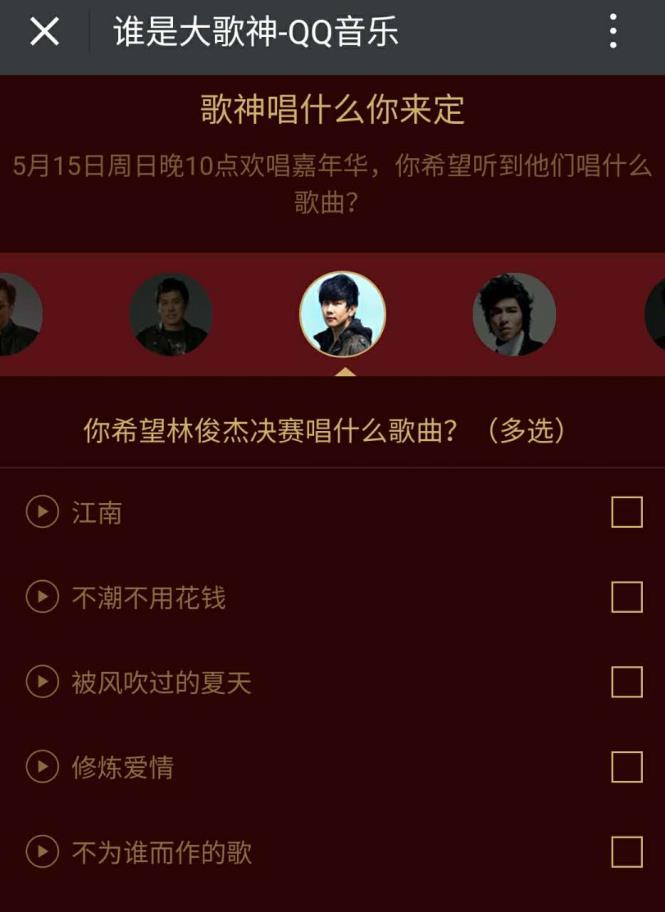Vote for 不为谁而作的歌 via checkbox

626,852
